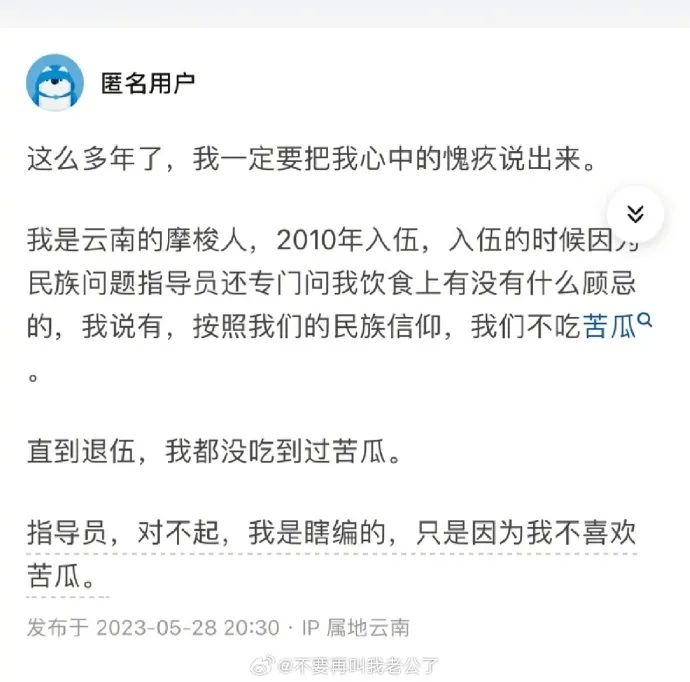Viewport: 690px width, 682px height.
Task: Tap the double-chevron collapse button
Action: (x=635, y=214)
